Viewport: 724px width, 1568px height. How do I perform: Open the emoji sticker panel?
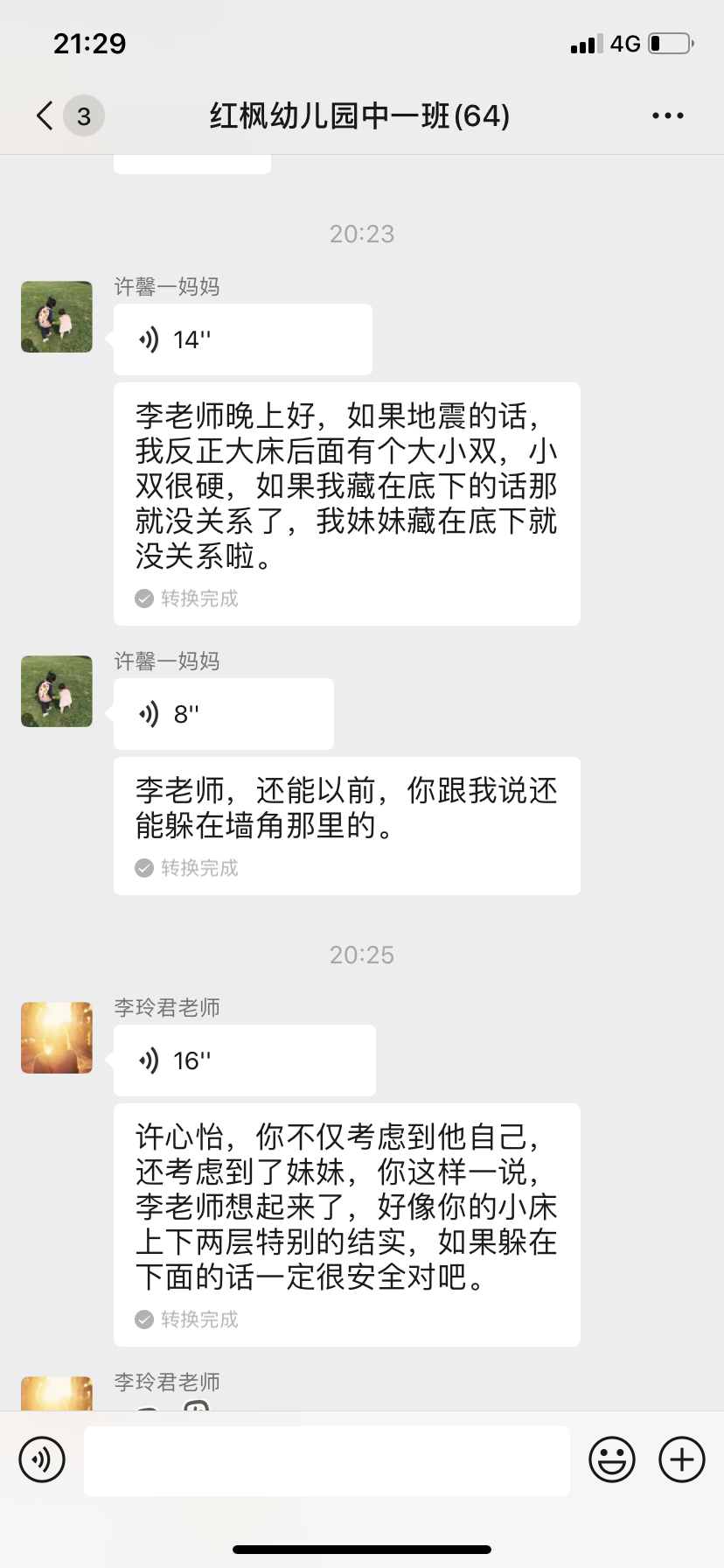click(x=612, y=1459)
